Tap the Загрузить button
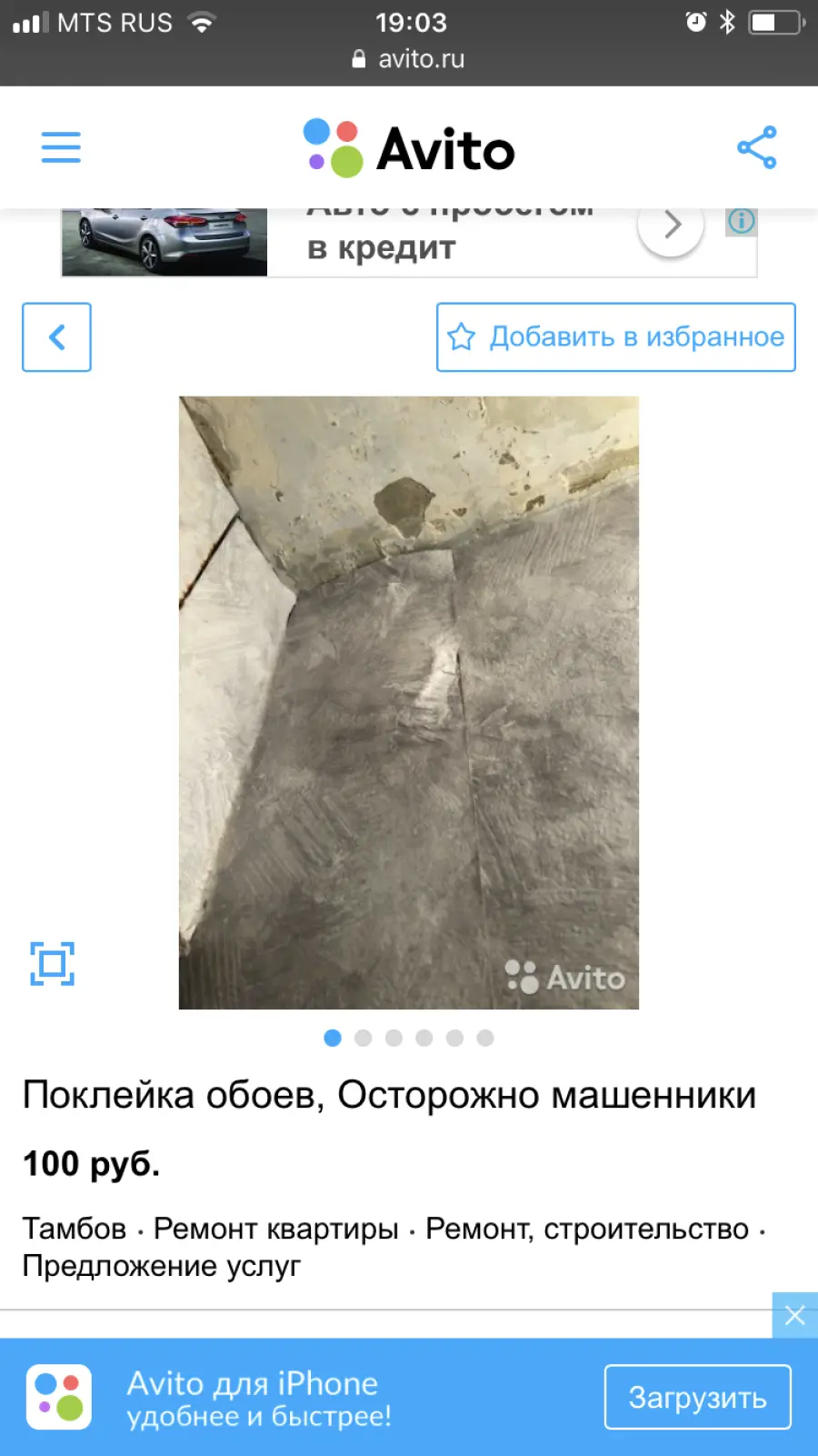The width and height of the screenshot is (818, 1456). click(697, 1397)
